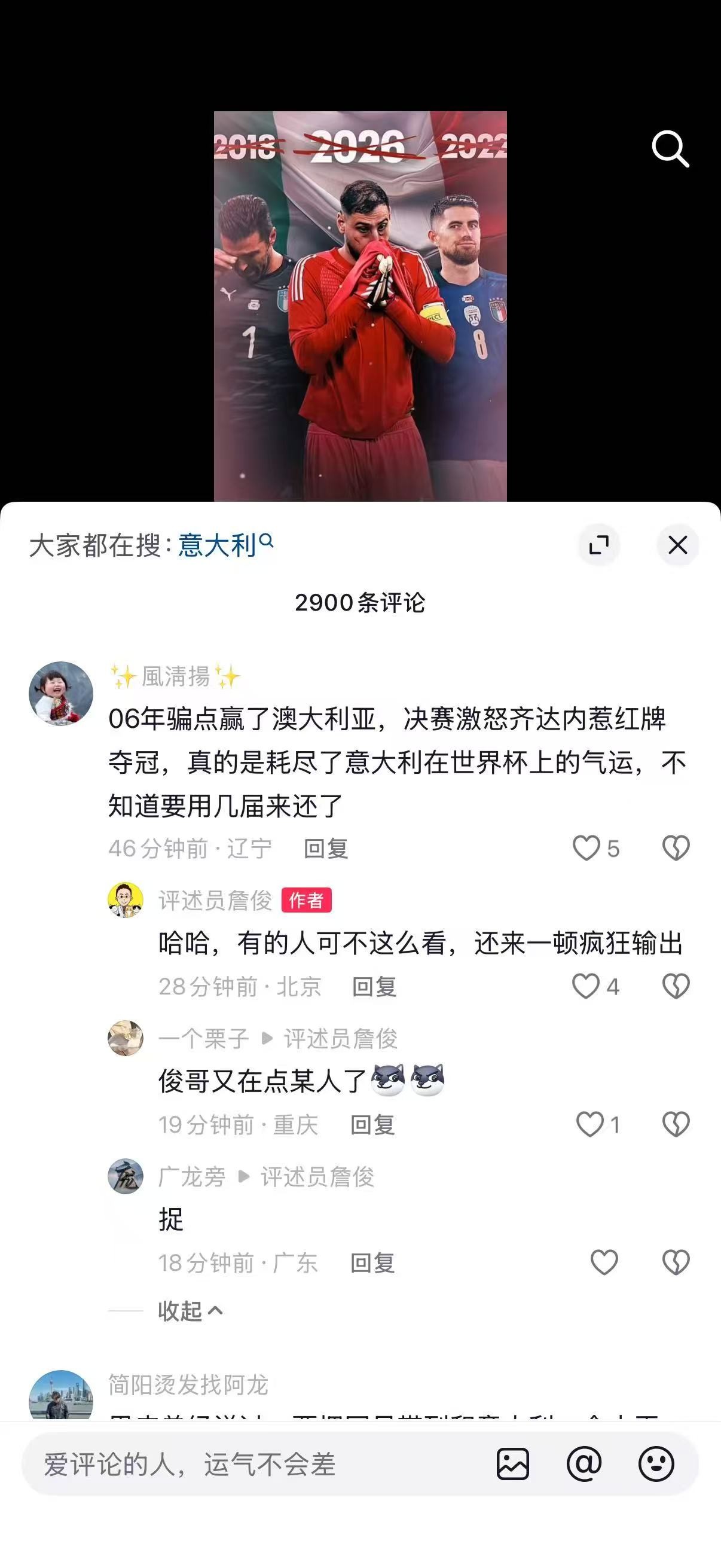Reply to 广龙旁's comment
Screen dimensions: 721x1568
[372, 1263]
